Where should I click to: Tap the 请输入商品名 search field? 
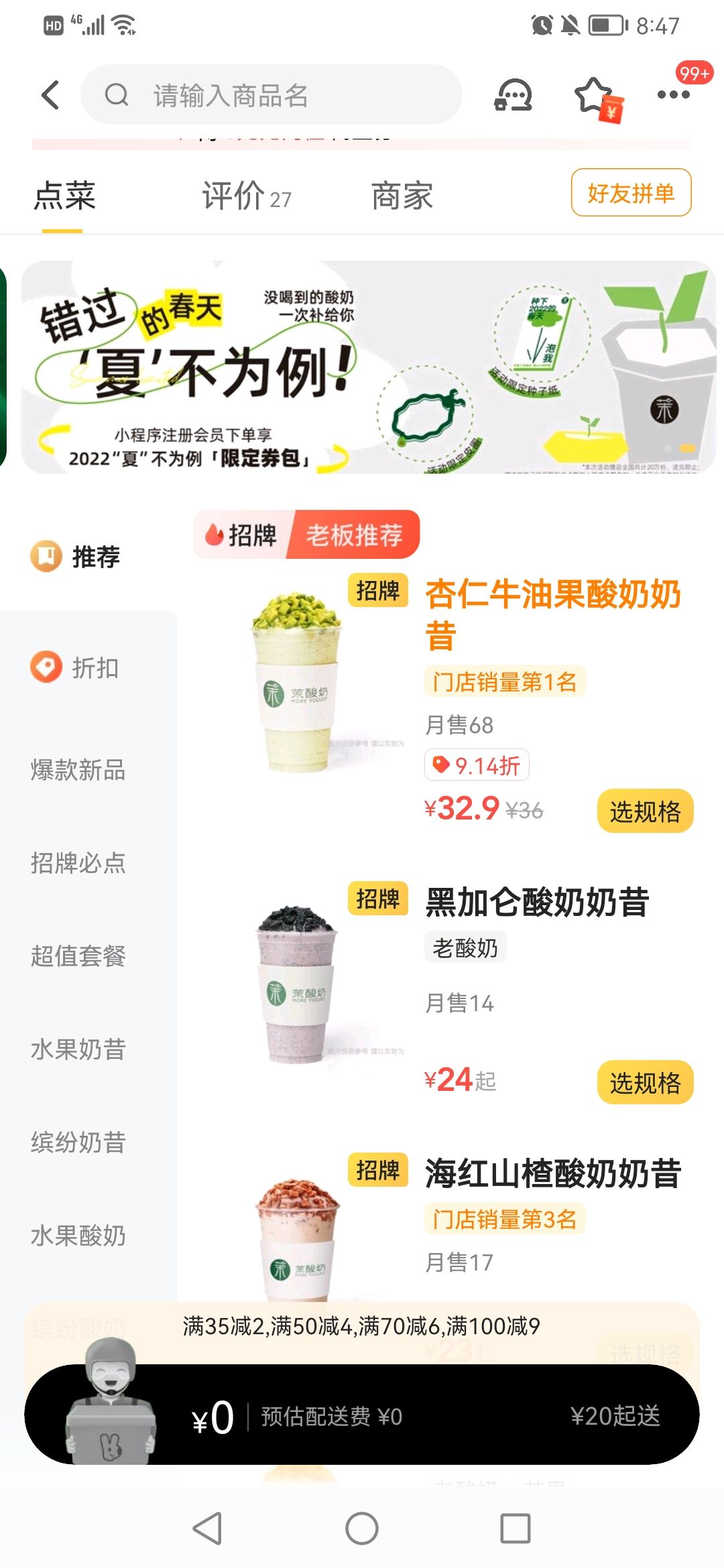(x=271, y=94)
